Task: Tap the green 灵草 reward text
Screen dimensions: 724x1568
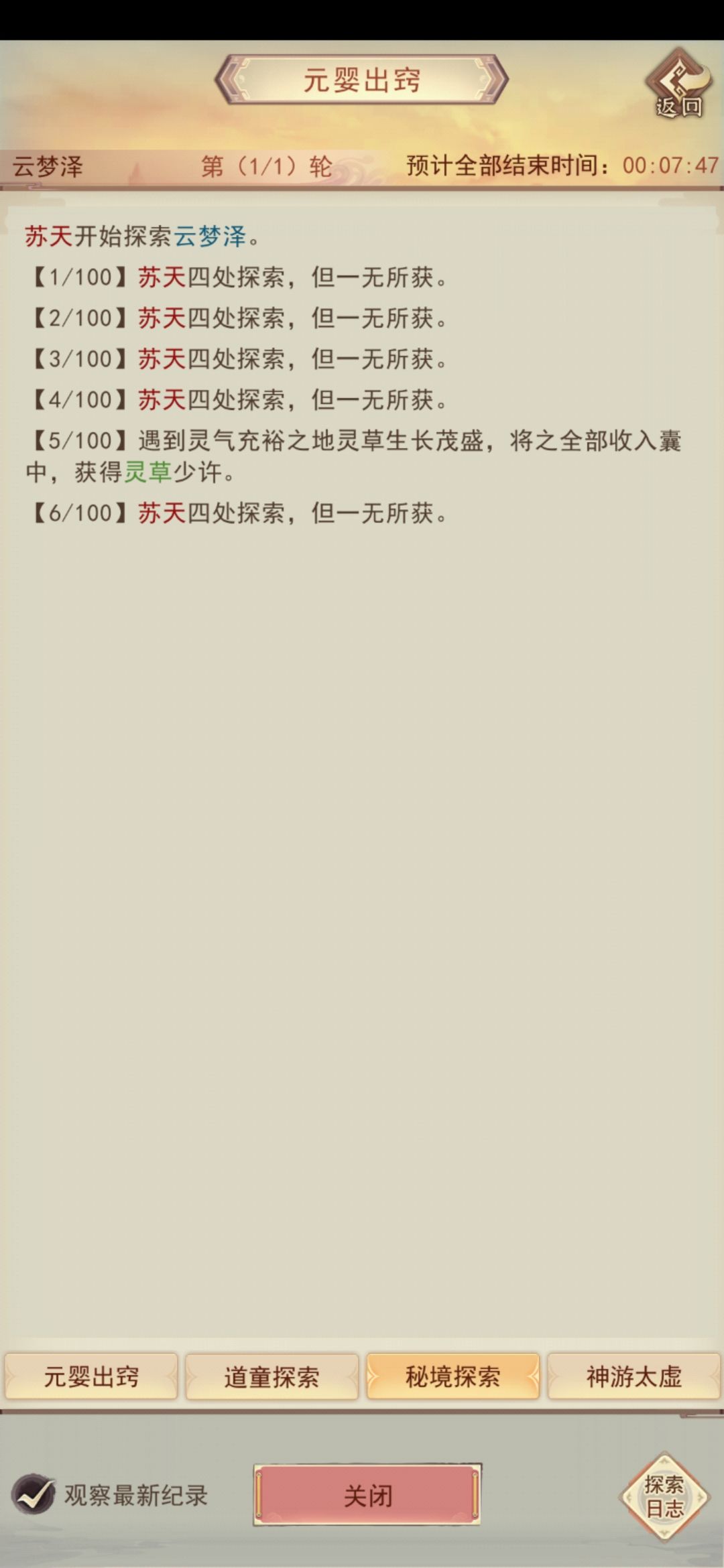Action: coord(147,474)
